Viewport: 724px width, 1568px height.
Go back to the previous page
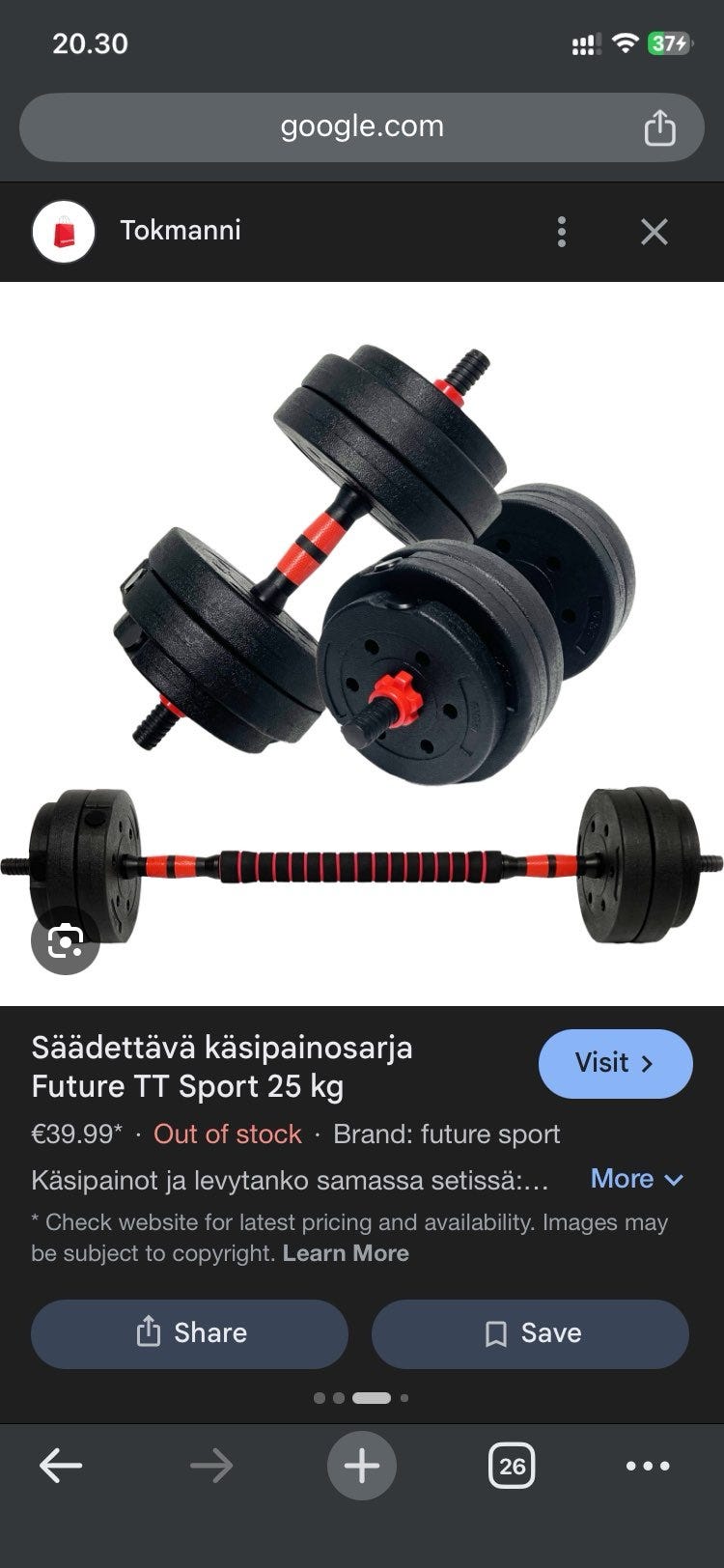60,1466
